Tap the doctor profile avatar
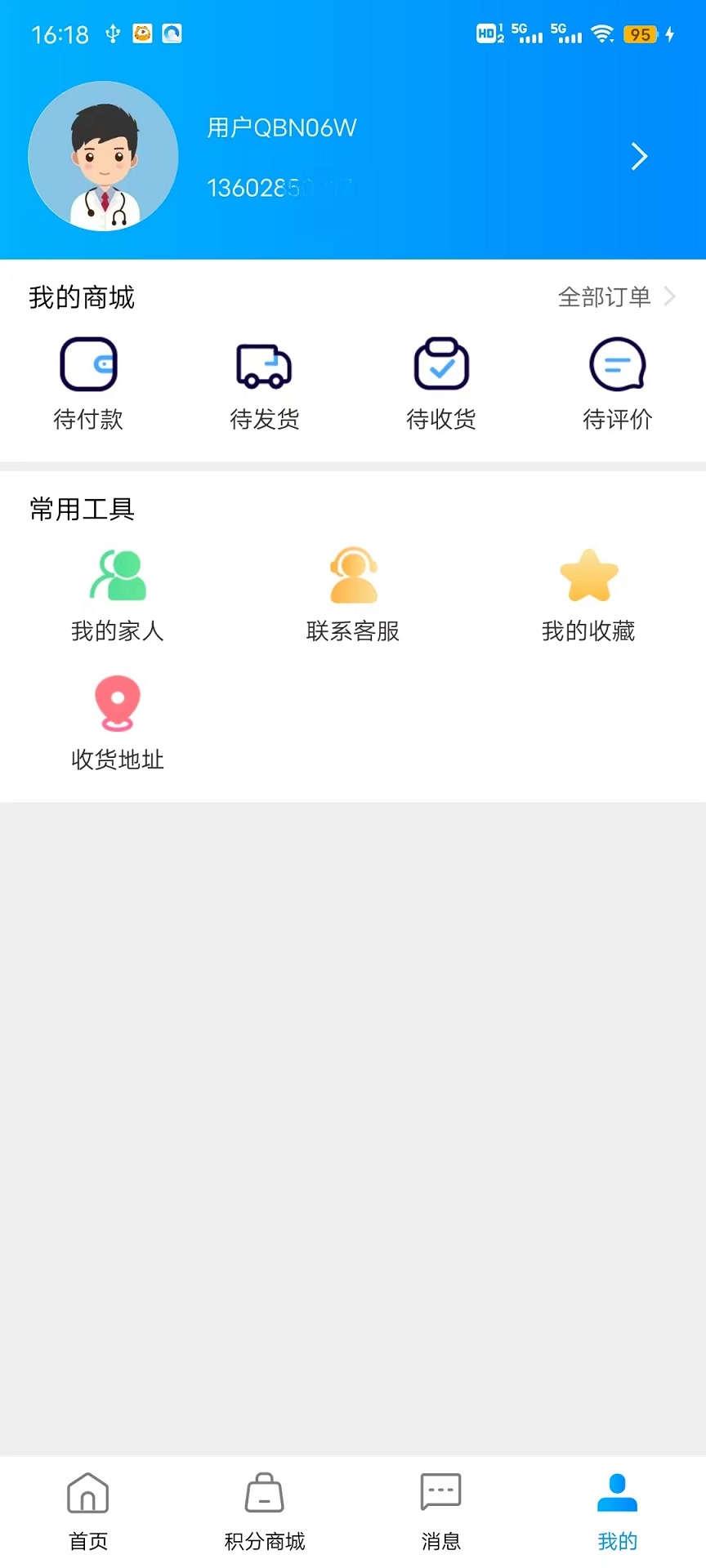The width and height of the screenshot is (706, 1568). 103,156
